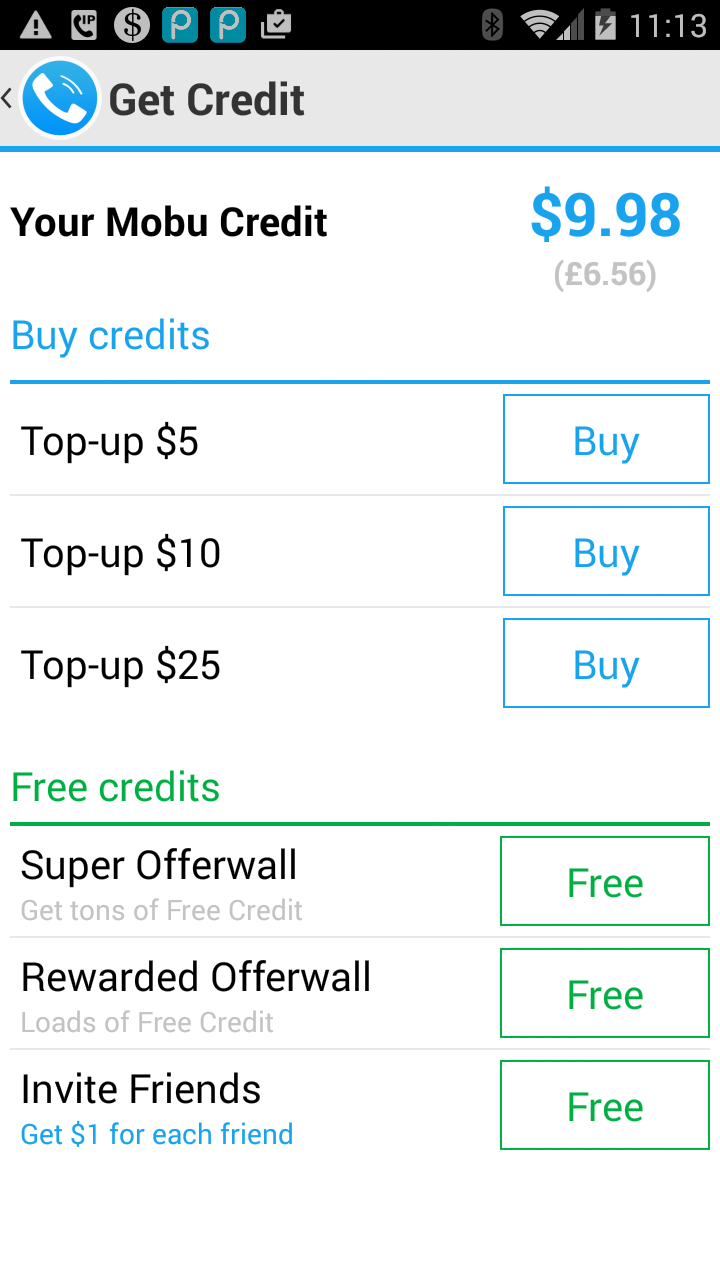Buy the $5 top-up
The height and width of the screenshot is (1280, 720).
click(606, 440)
